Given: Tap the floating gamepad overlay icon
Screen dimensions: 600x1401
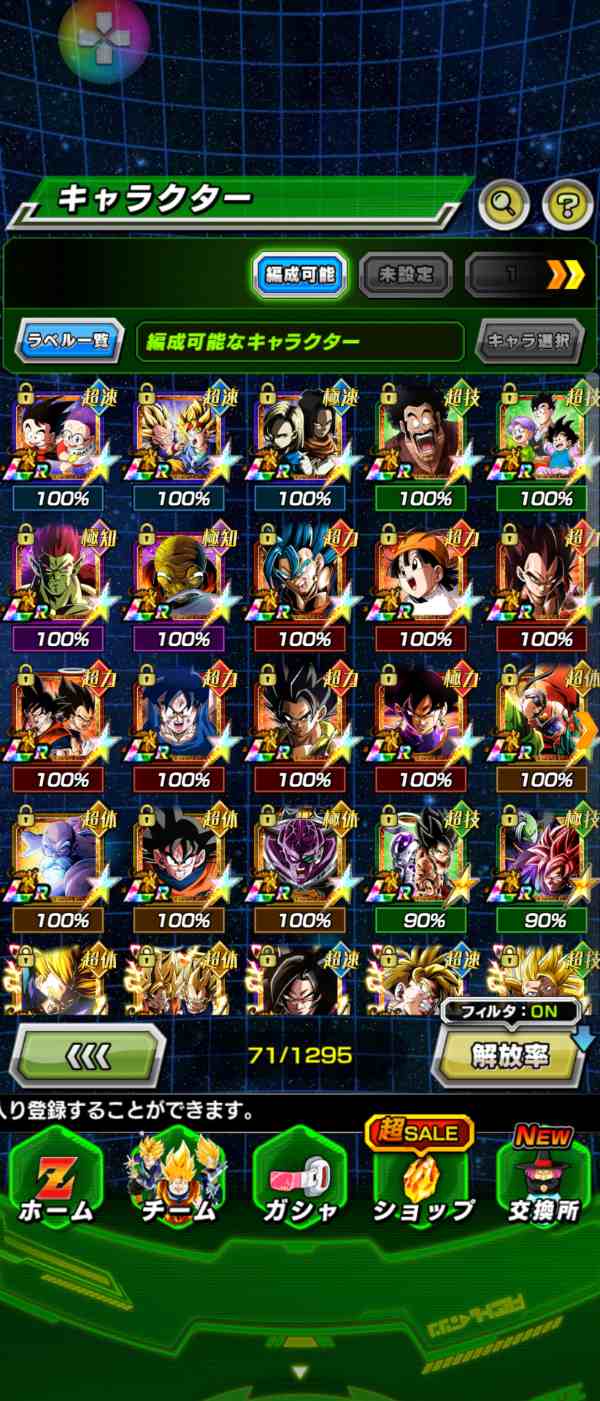Looking at the screenshot, I should [104, 40].
